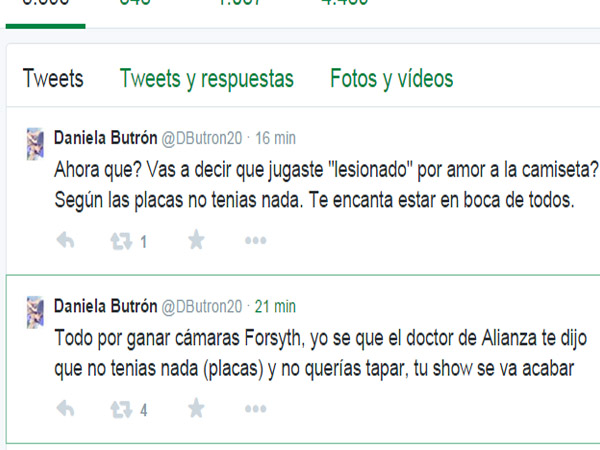This screenshot has width=600, height=450.
Task: Favorite the 21 min Forsyth tweet
Action: (x=197, y=409)
